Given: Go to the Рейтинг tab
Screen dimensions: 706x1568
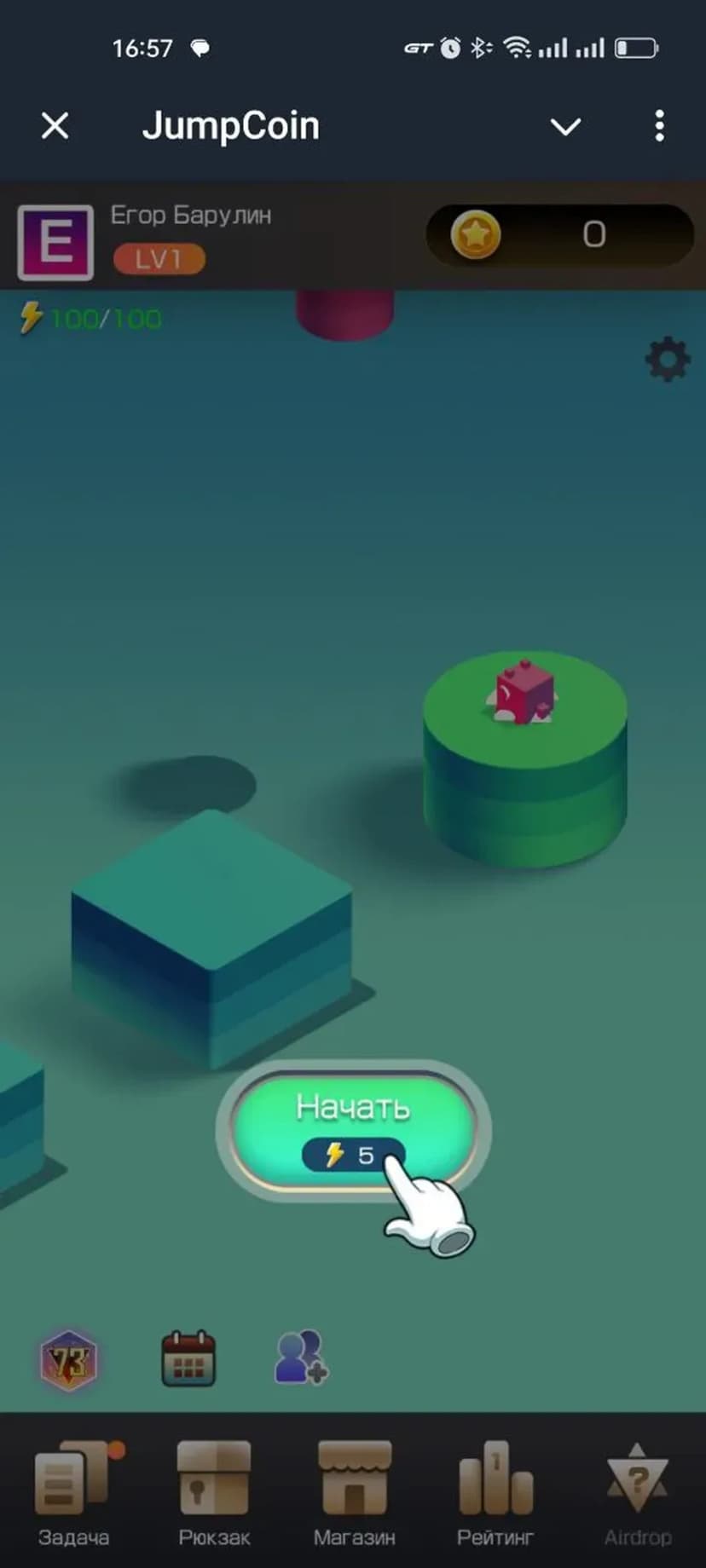Looking at the screenshot, I should point(495,1494).
